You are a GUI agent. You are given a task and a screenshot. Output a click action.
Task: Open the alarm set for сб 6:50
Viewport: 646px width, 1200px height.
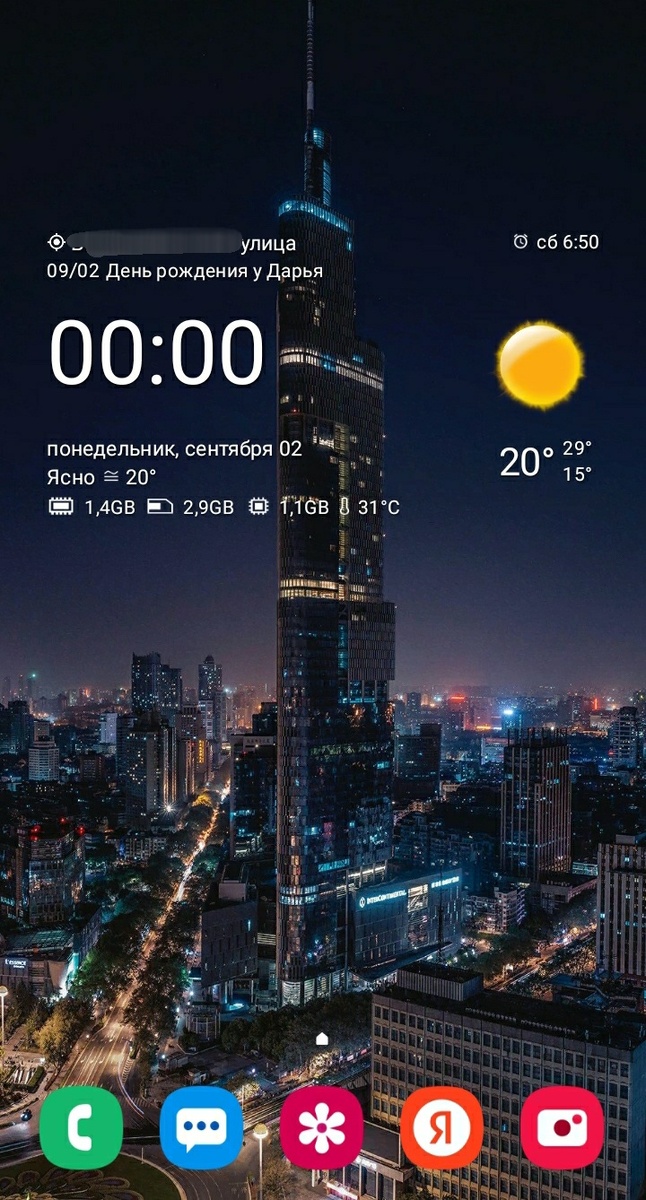pyautogui.click(x=556, y=242)
